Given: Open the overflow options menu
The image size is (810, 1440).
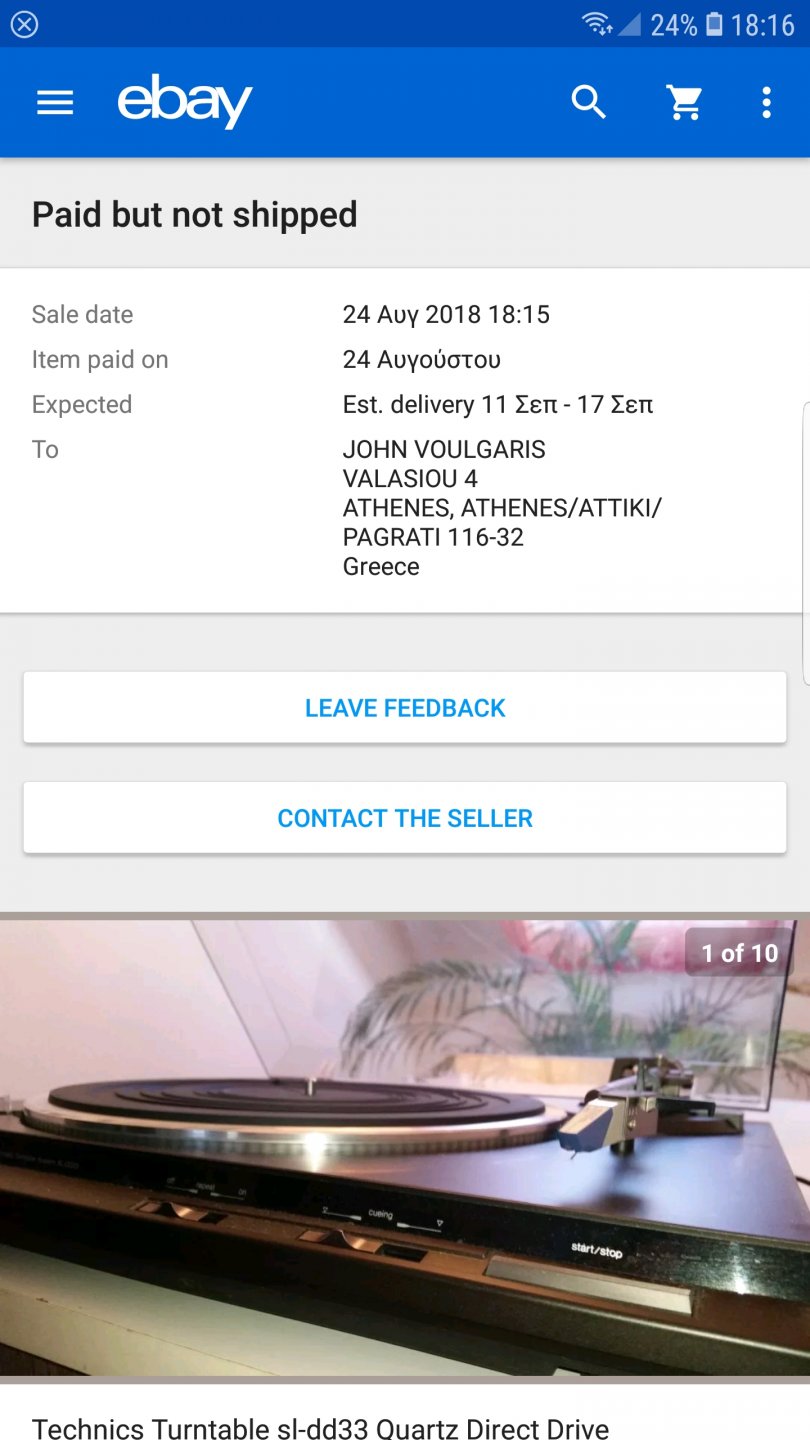Looking at the screenshot, I should (x=766, y=102).
